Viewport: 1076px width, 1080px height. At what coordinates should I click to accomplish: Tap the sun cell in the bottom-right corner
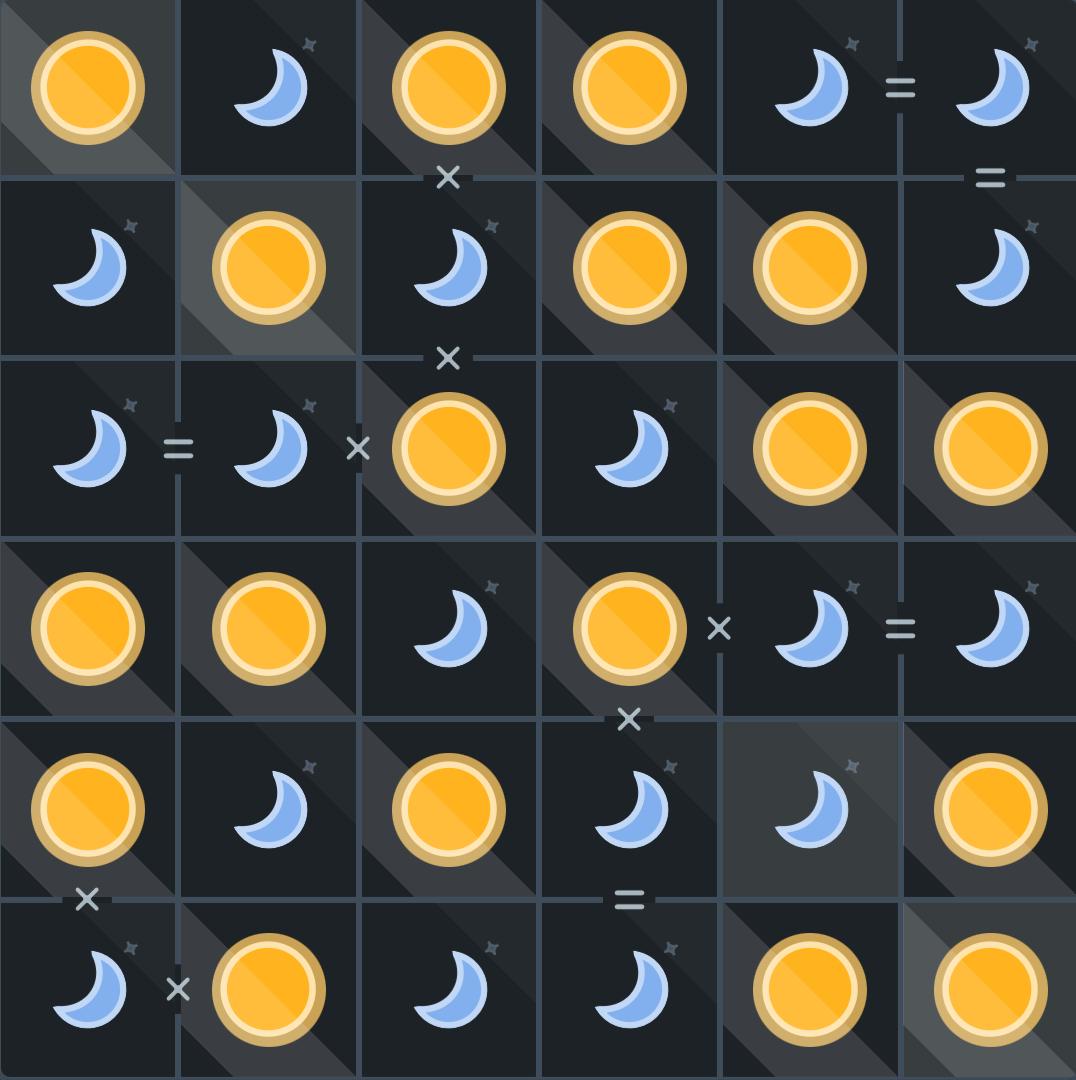990,990
